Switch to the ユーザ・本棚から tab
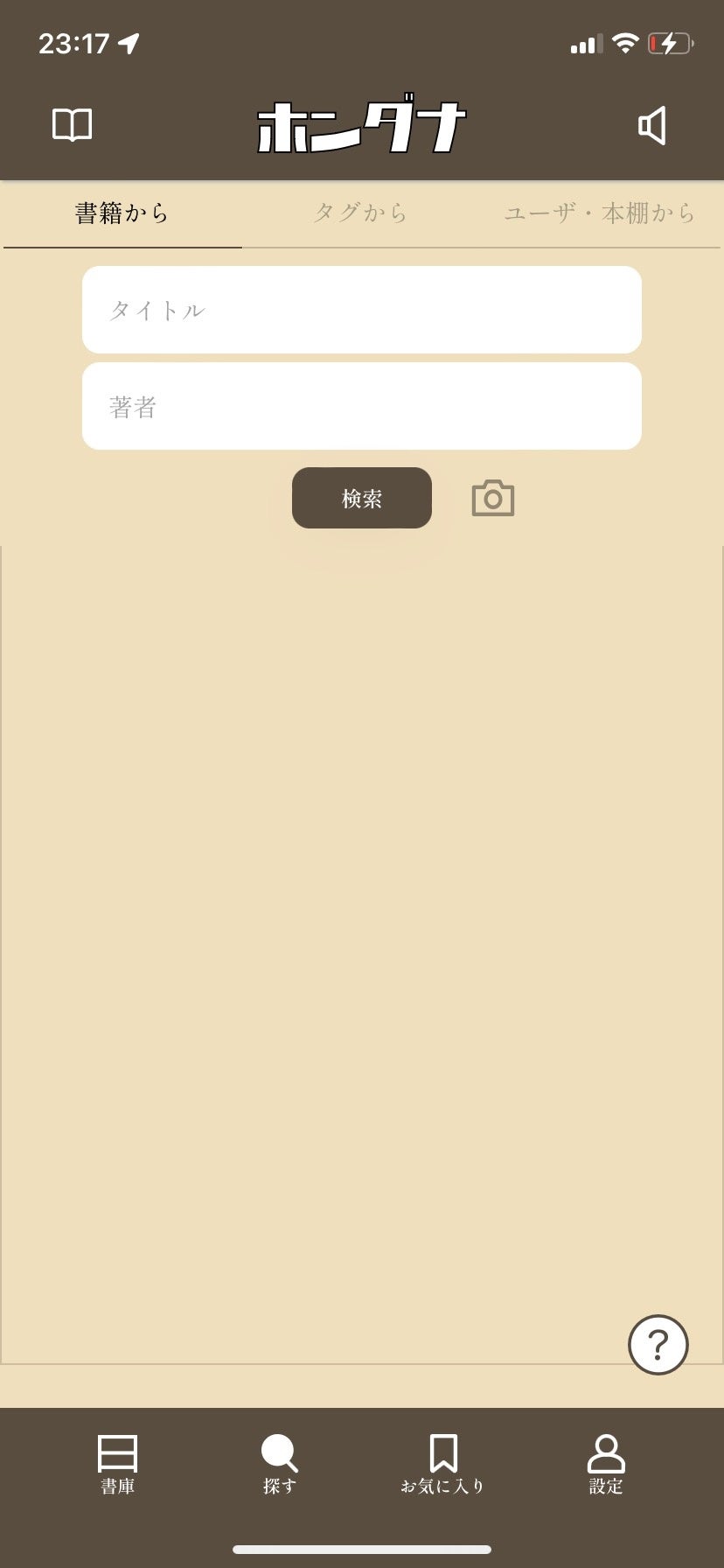Screen dimensions: 724x1568 pos(600,213)
